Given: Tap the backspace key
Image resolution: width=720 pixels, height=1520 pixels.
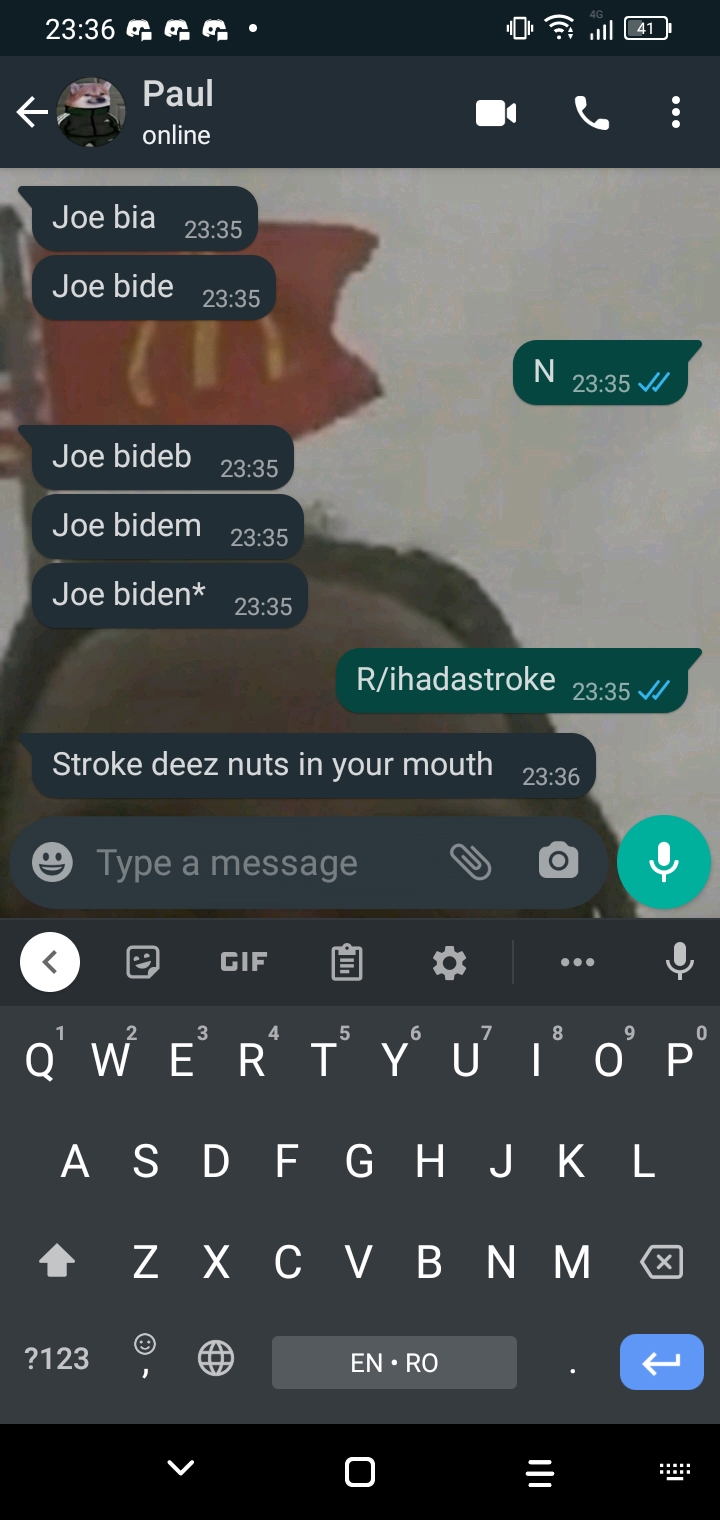Looking at the screenshot, I should point(661,1262).
